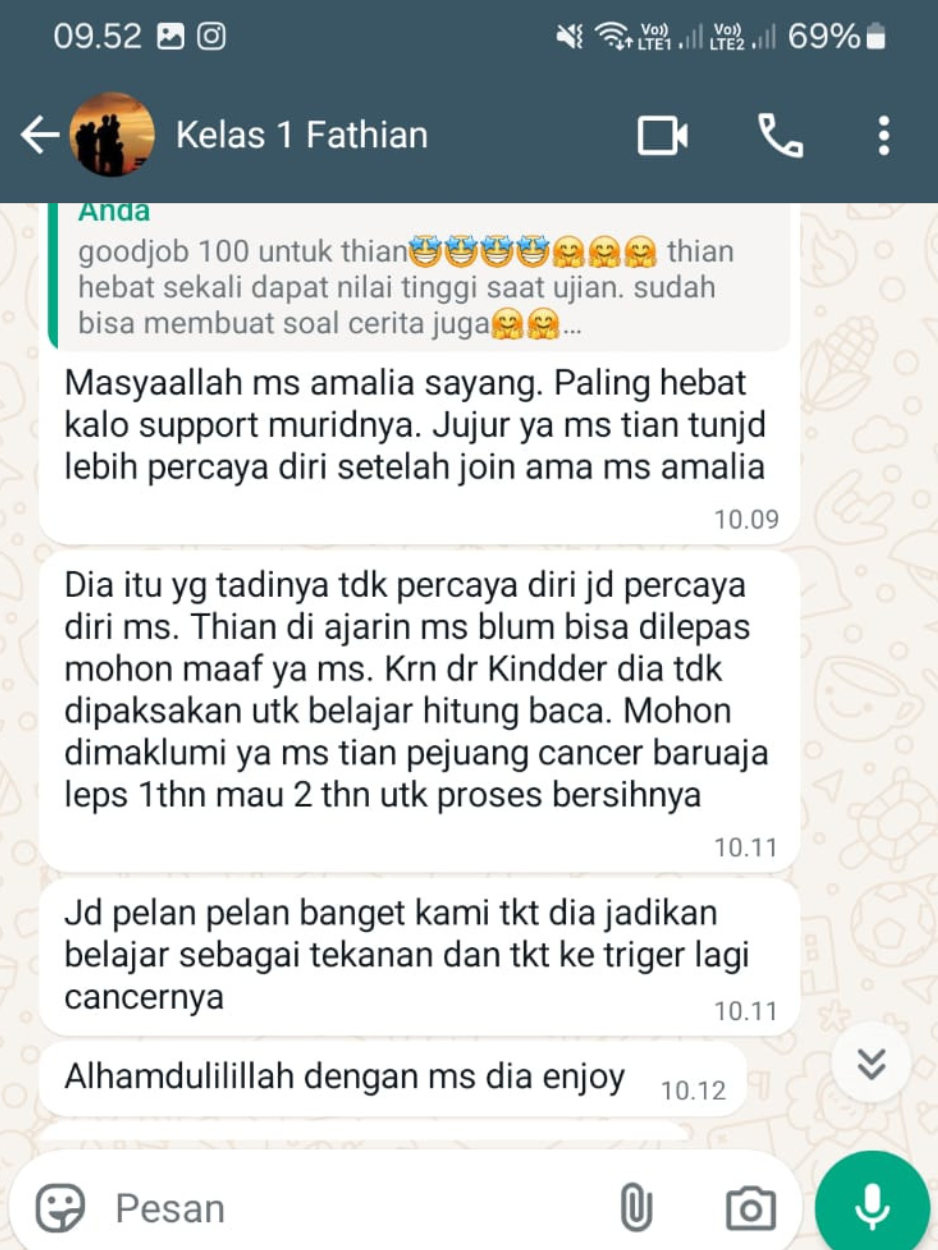938x1250 pixels.
Task: Go back to the chats list
Action: (38, 135)
